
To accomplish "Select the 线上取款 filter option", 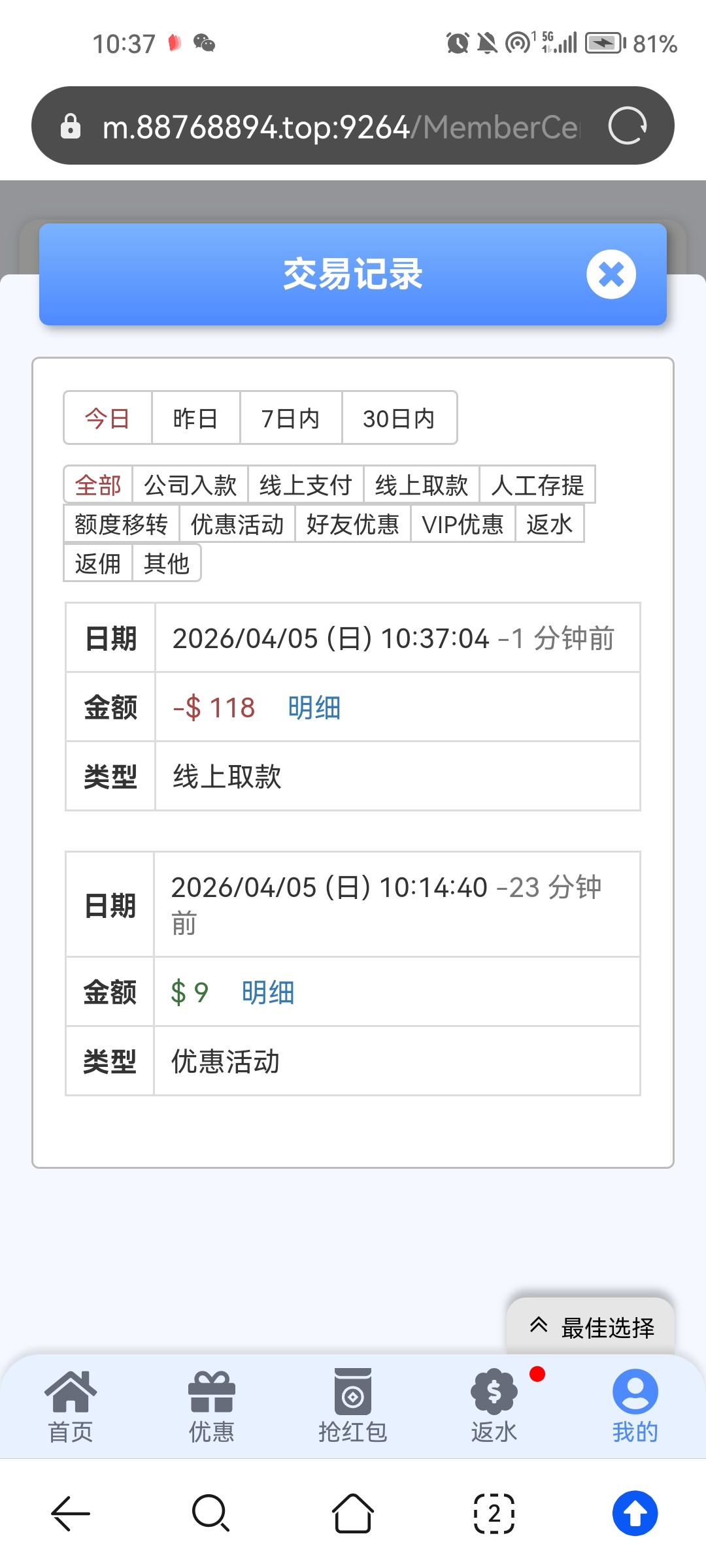I will 422,485.
